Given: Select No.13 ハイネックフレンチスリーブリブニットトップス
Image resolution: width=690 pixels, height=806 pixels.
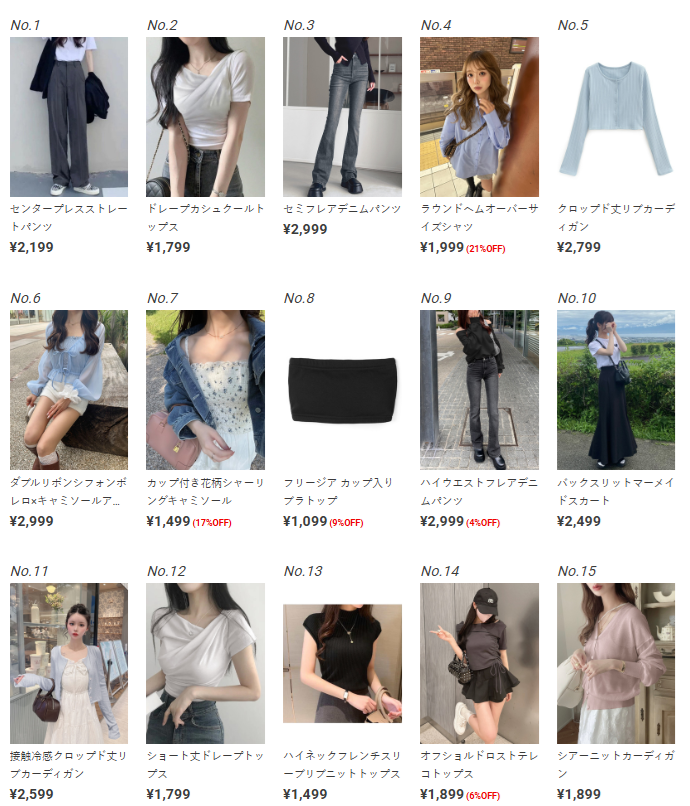Looking at the screenshot, I should tap(342, 663).
